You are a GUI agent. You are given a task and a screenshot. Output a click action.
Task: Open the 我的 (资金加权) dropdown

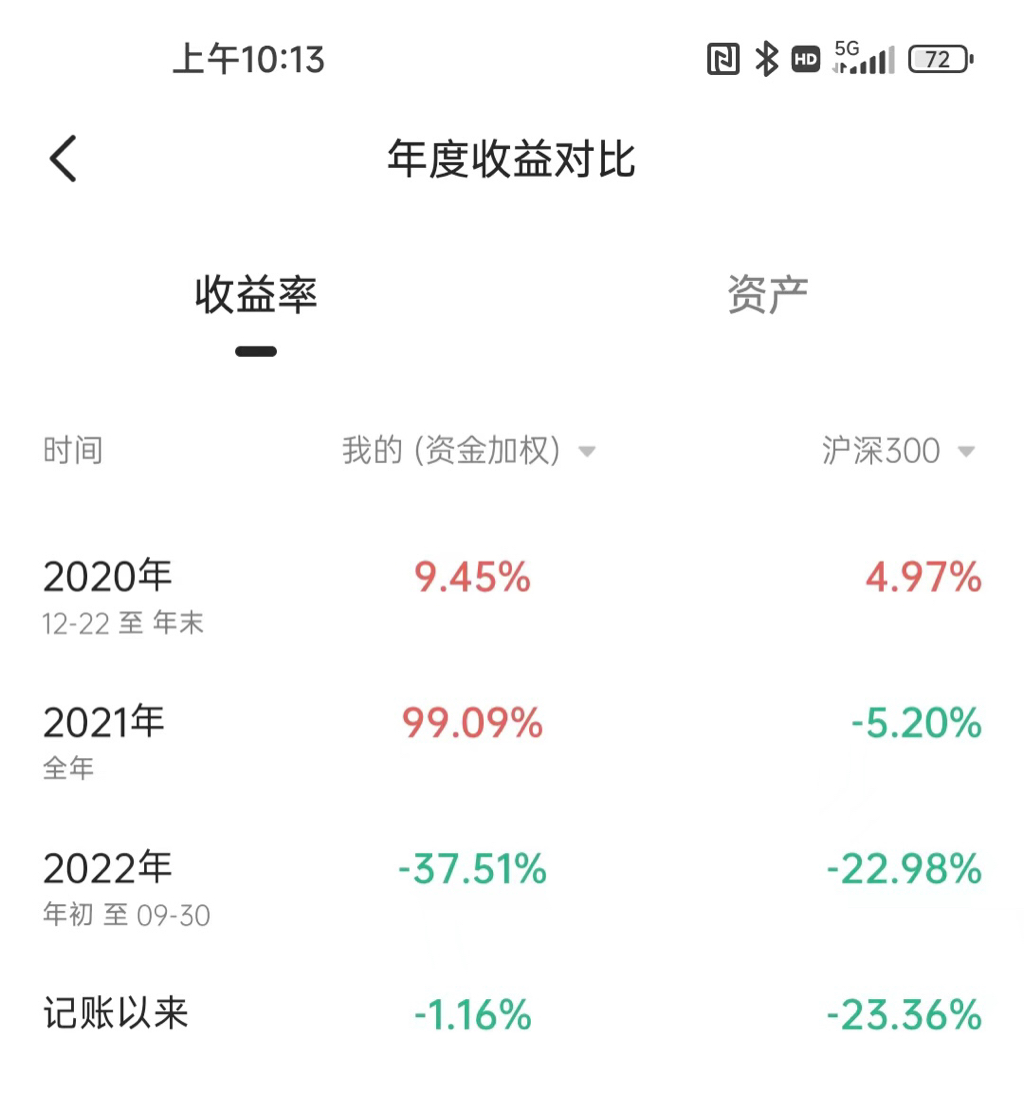pos(469,450)
